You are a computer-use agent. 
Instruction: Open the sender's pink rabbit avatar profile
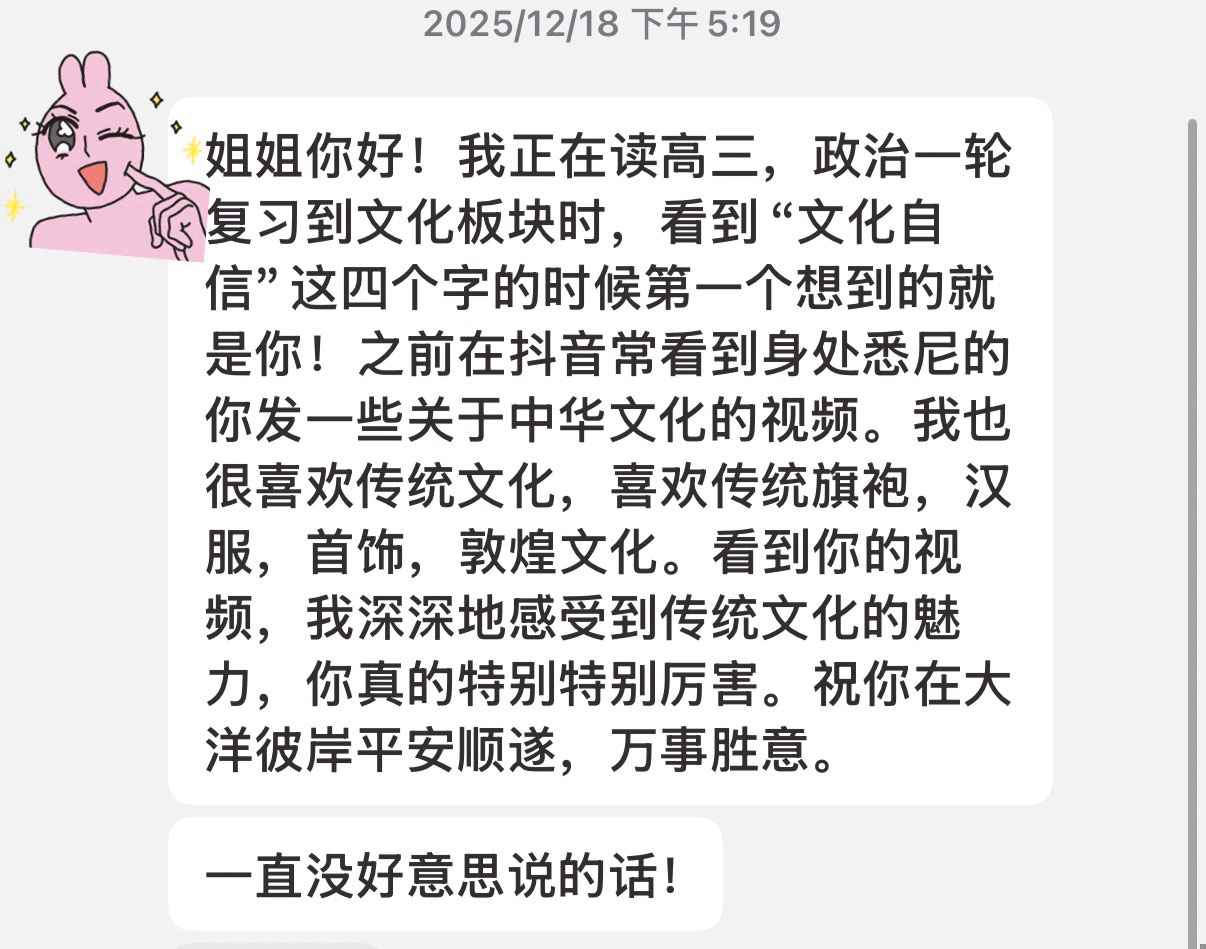(100, 160)
